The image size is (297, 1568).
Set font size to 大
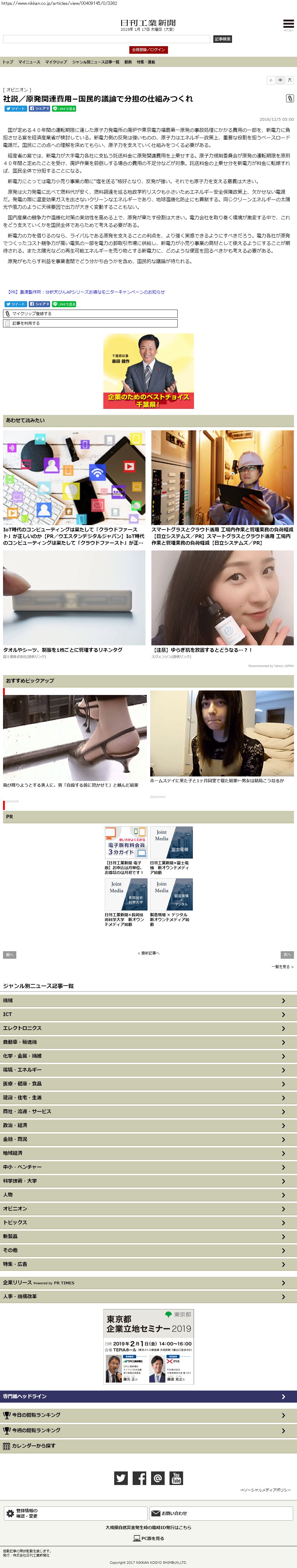[x=290, y=80]
